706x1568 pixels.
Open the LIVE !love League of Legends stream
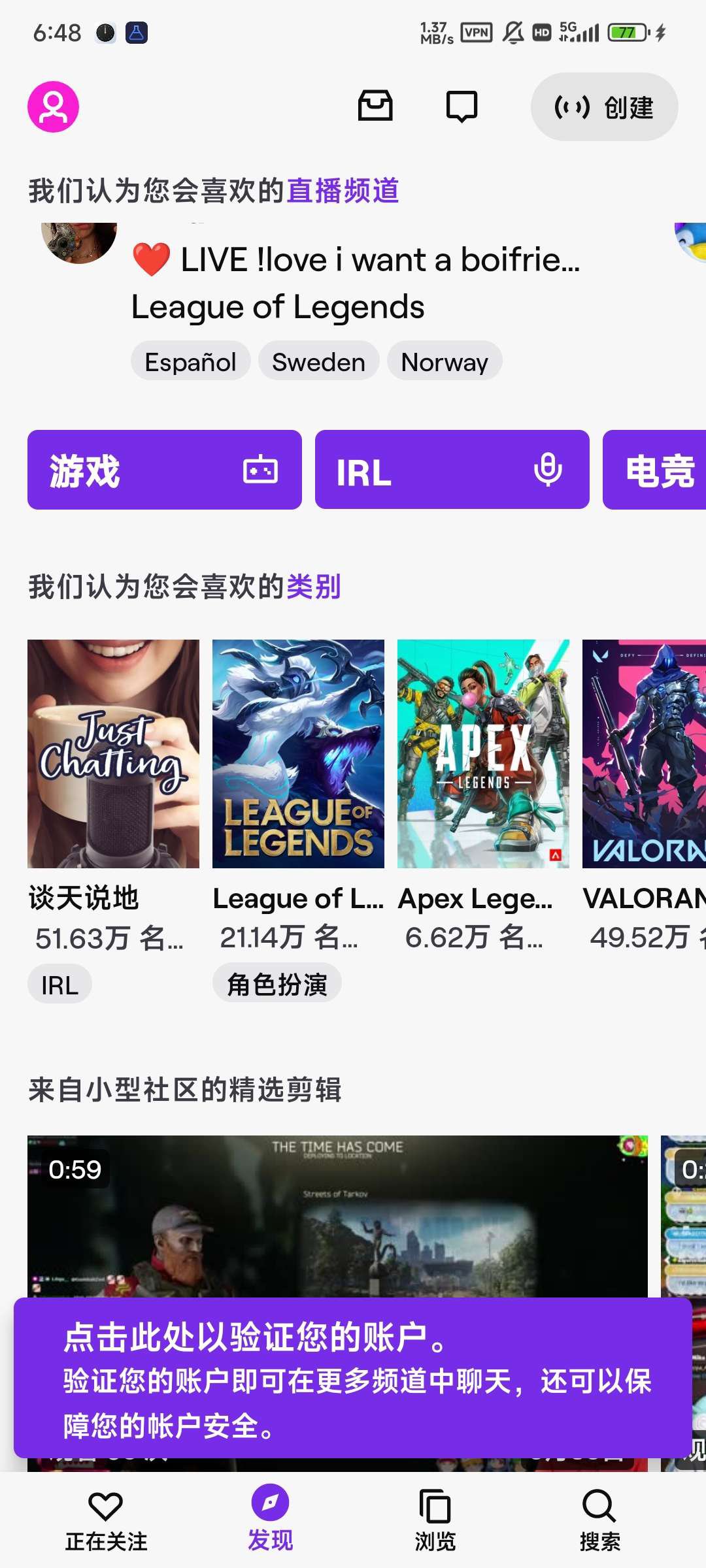(x=355, y=282)
